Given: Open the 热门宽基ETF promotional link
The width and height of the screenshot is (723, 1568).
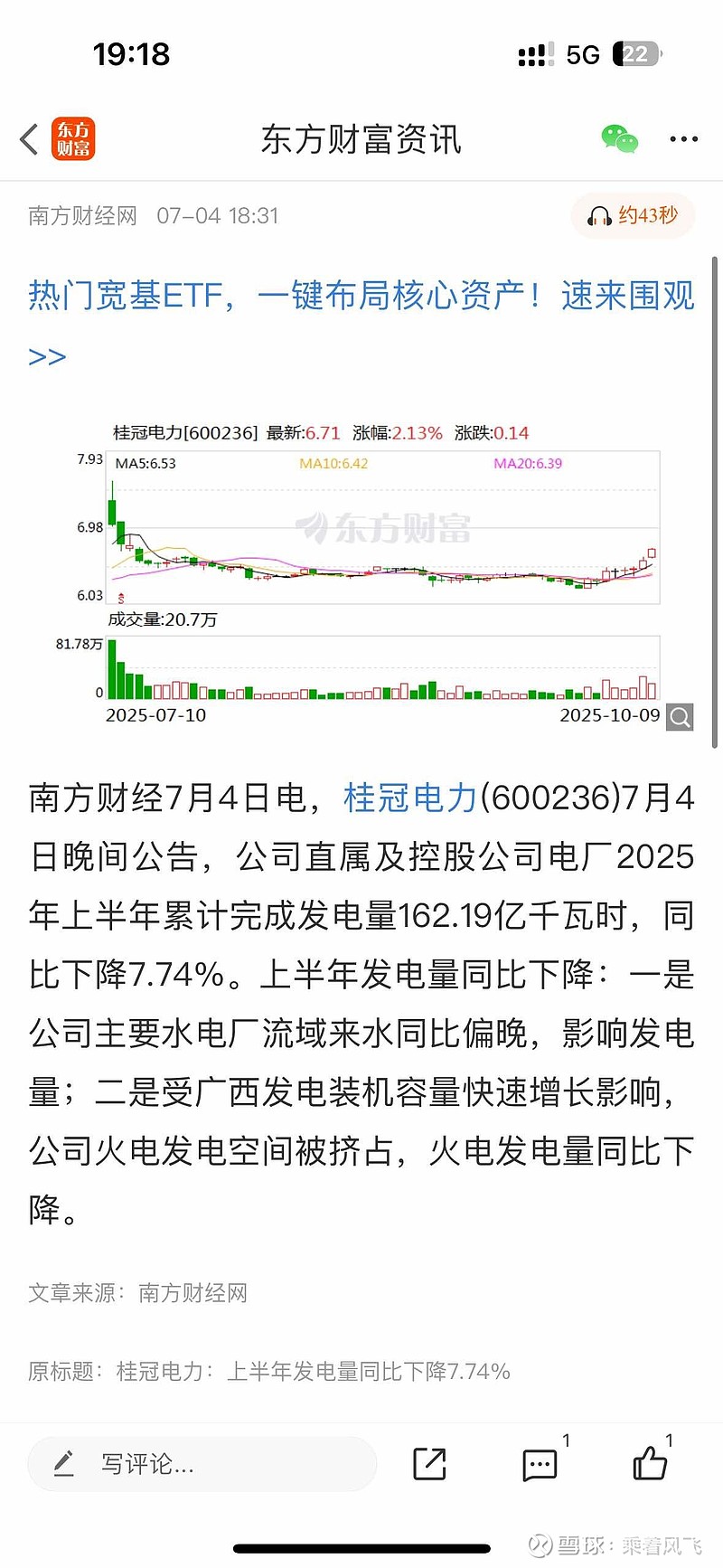Looking at the screenshot, I should (x=361, y=326).
